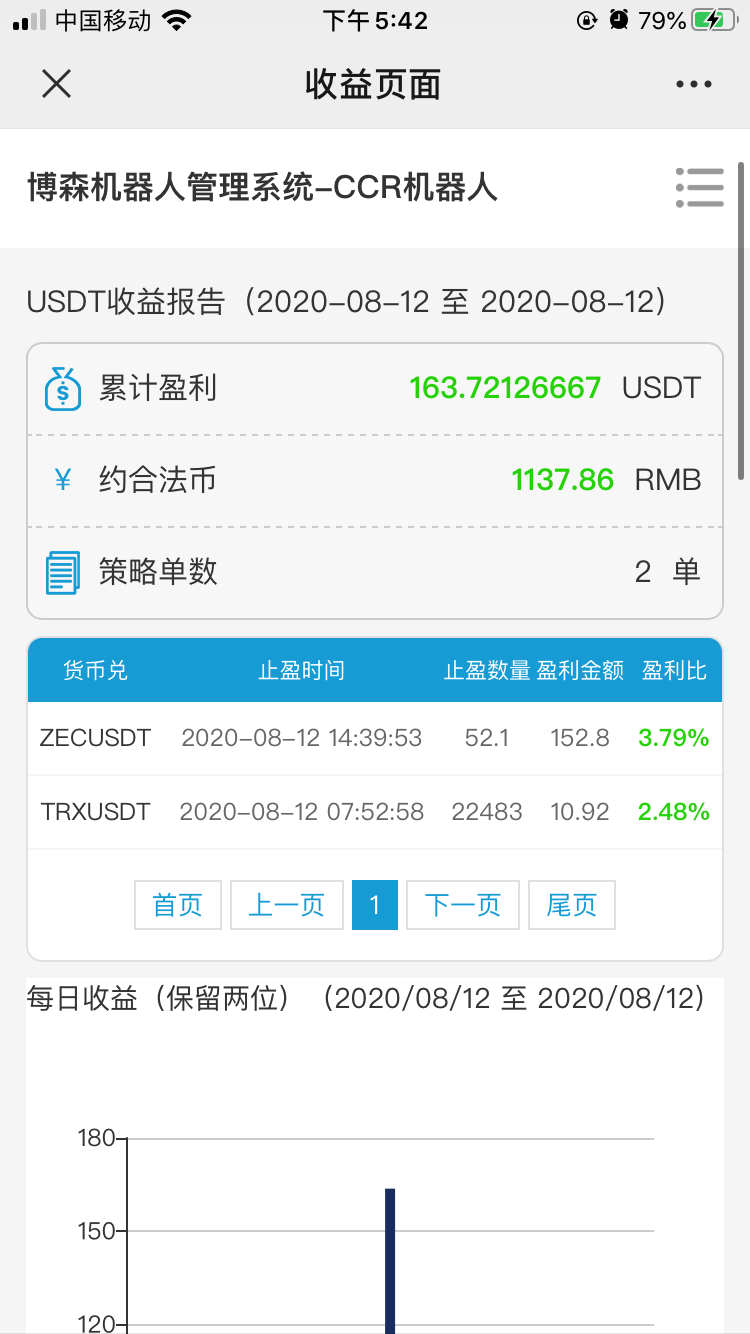Jump to 尾页 last page

coord(572,905)
